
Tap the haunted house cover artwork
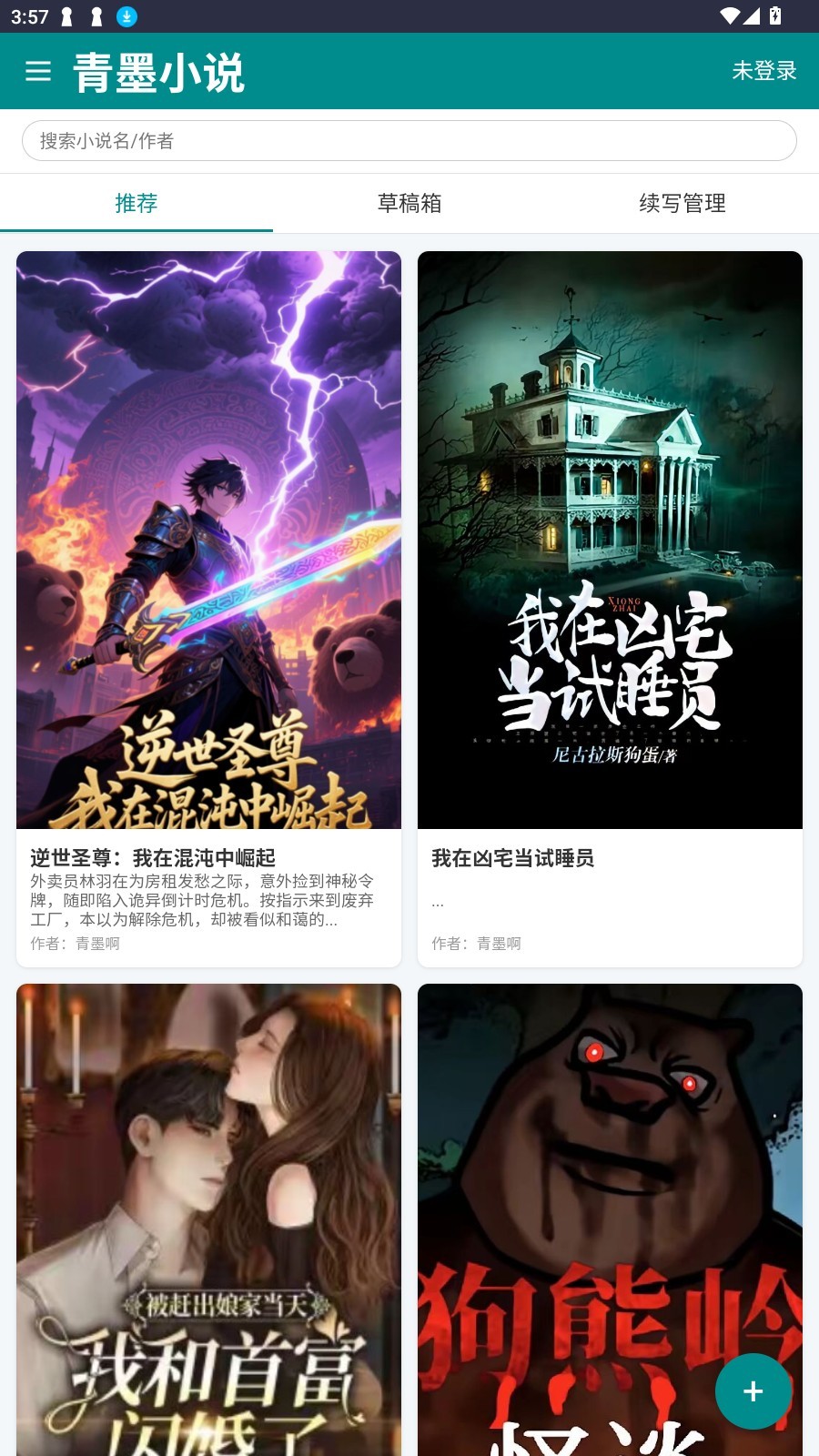610,537
